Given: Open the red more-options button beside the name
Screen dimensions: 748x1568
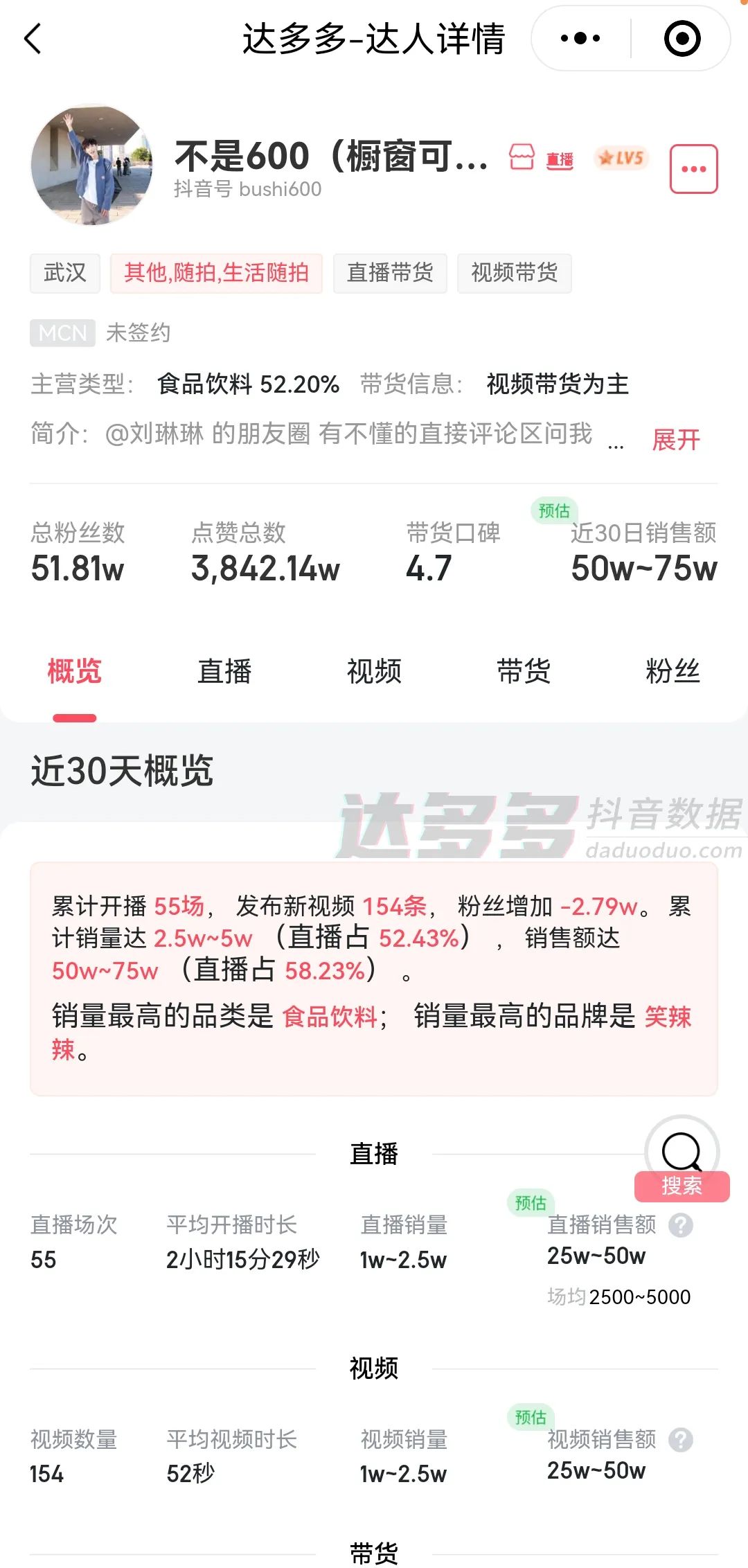Looking at the screenshot, I should (x=693, y=169).
